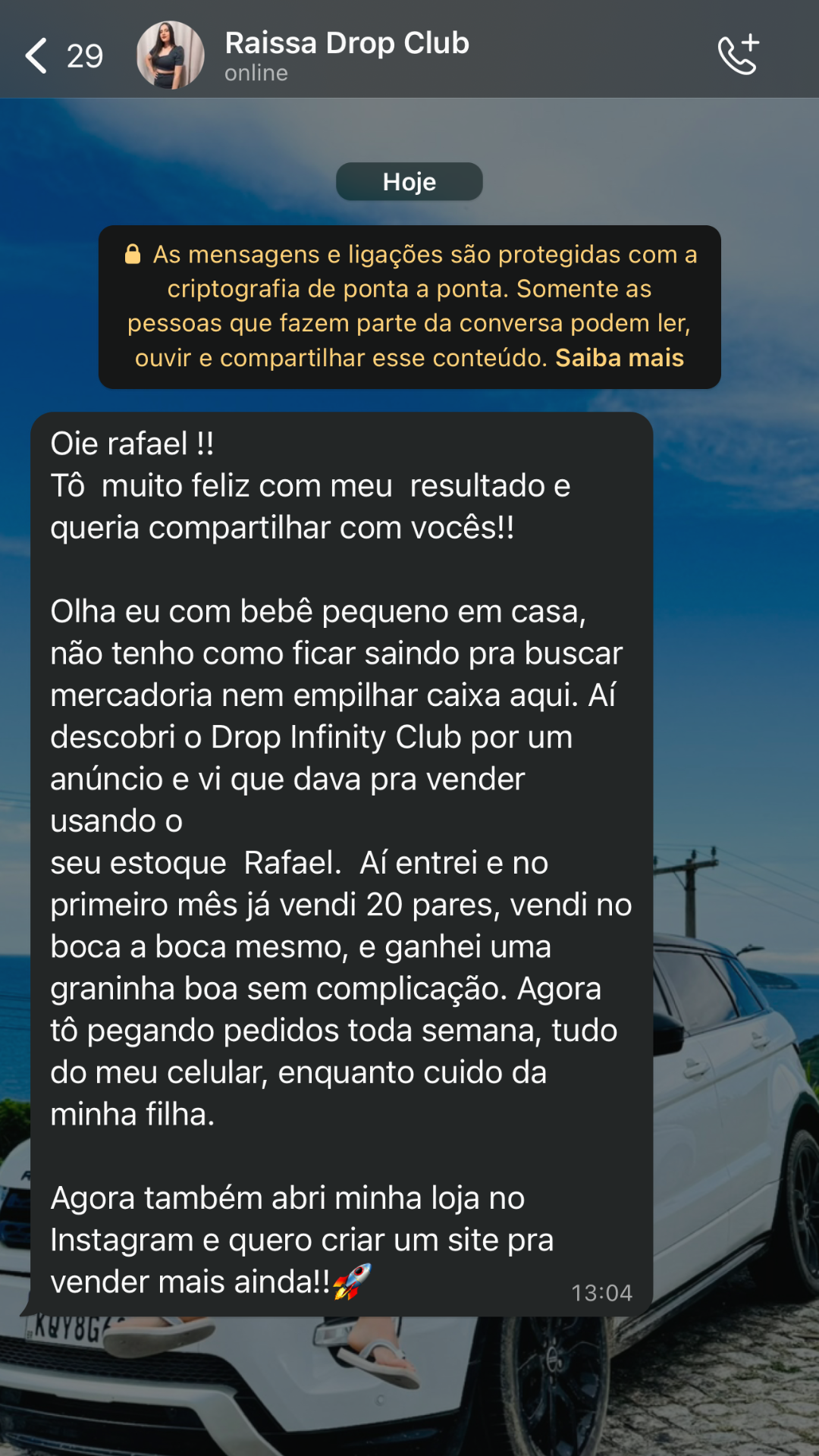819x1456 pixels.
Task: Tap the Saiba mais encryption link
Action: (620, 358)
